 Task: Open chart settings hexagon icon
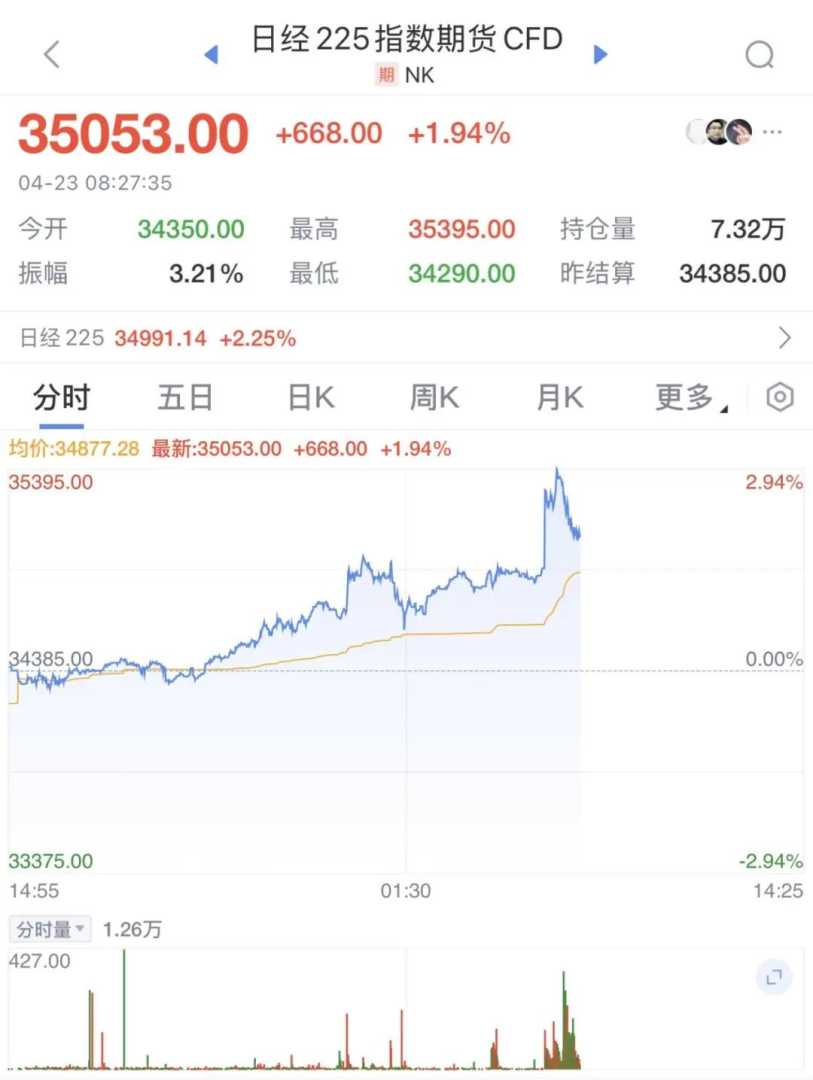pos(779,398)
